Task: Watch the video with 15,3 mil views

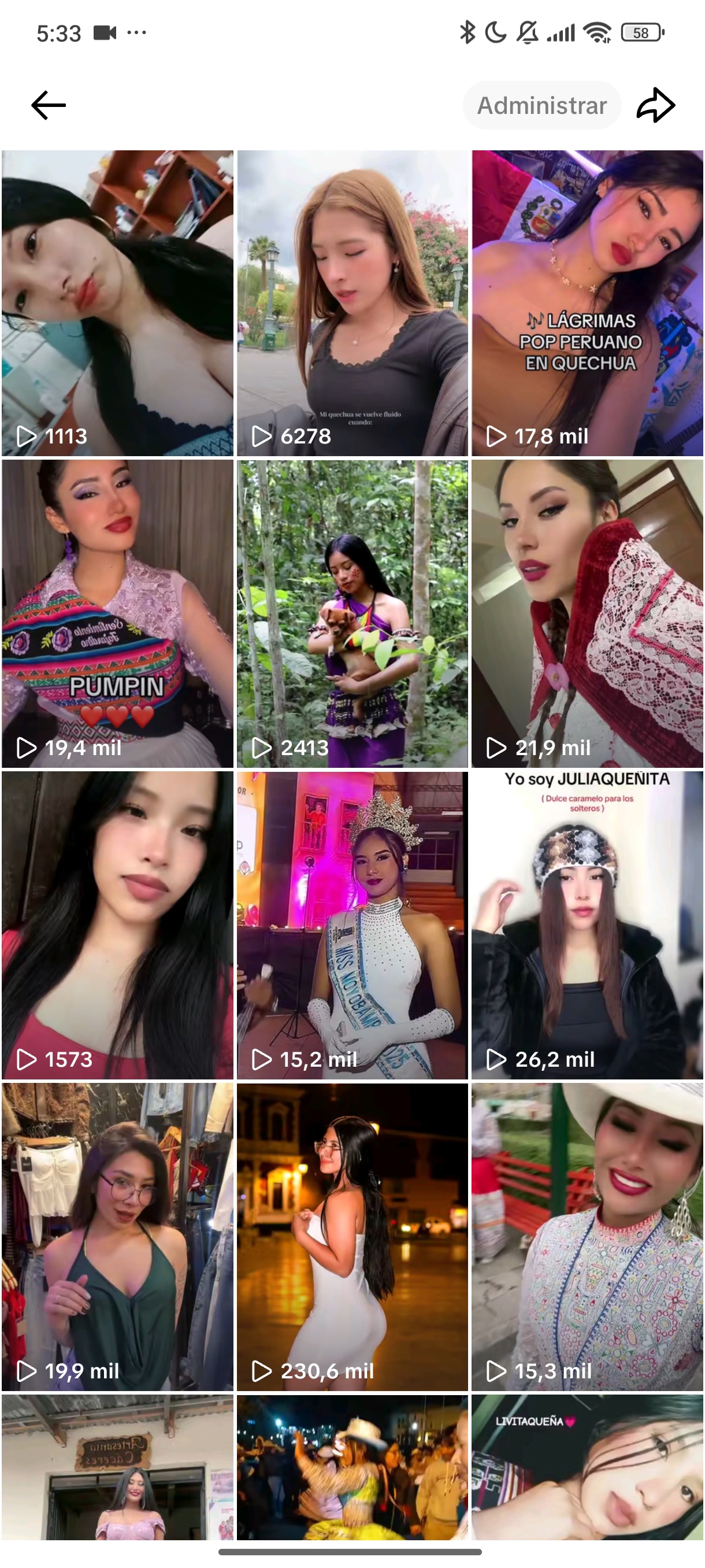Action: tap(587, 1237)
